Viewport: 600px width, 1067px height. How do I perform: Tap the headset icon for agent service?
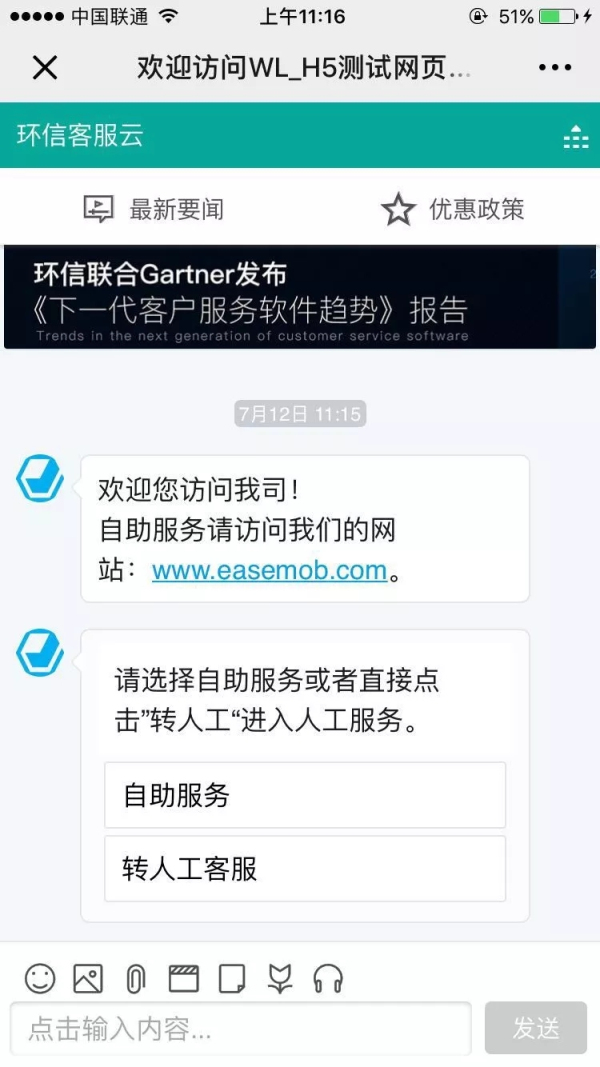pos(328,977)
